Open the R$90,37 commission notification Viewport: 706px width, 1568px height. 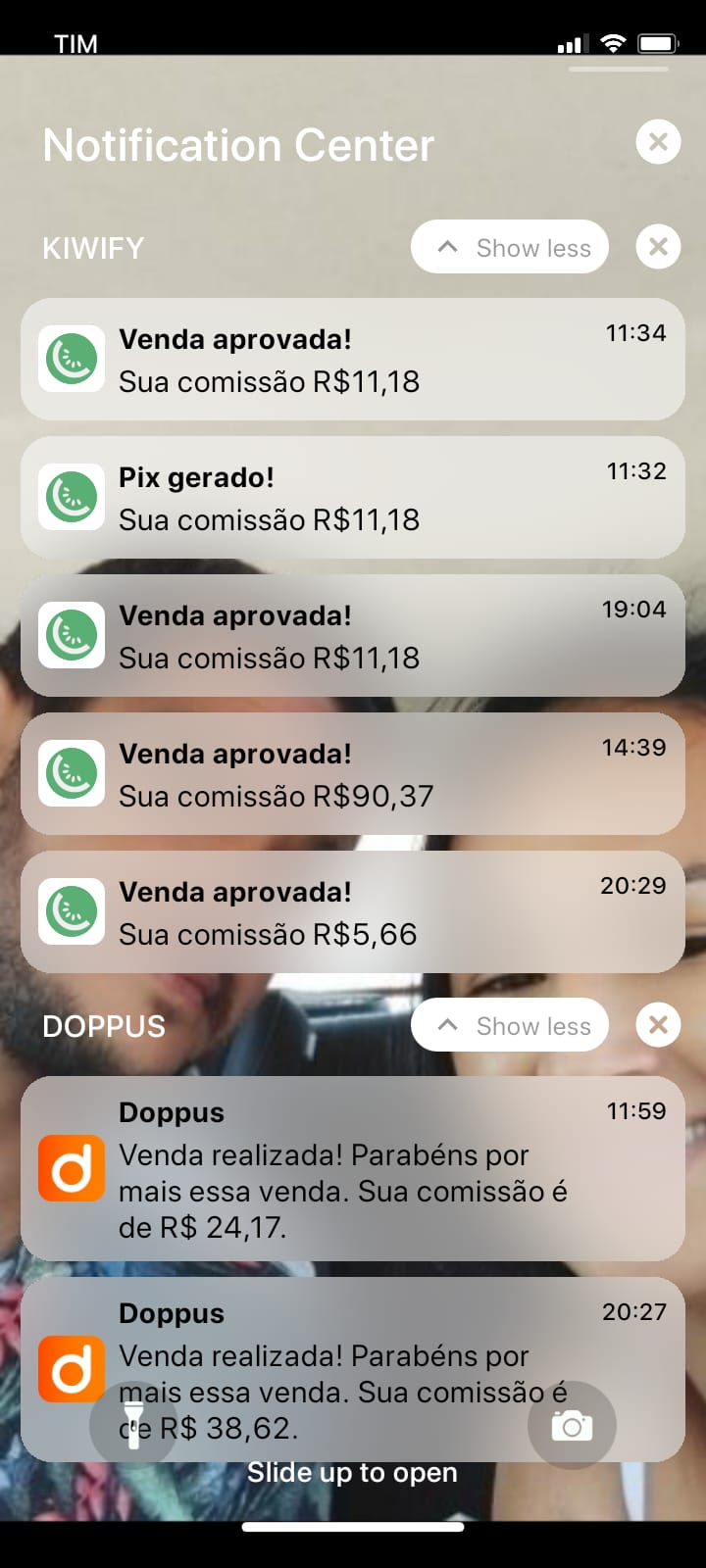[x=353, y=774]
